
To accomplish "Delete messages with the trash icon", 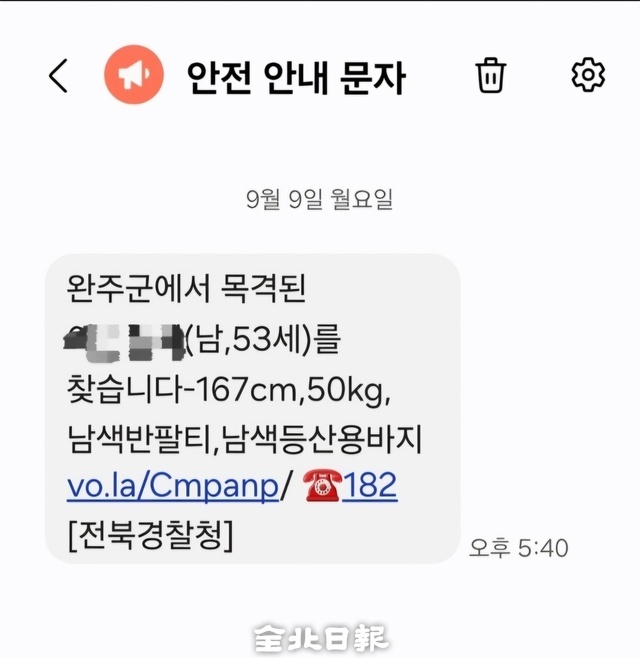I will (491, 76).
